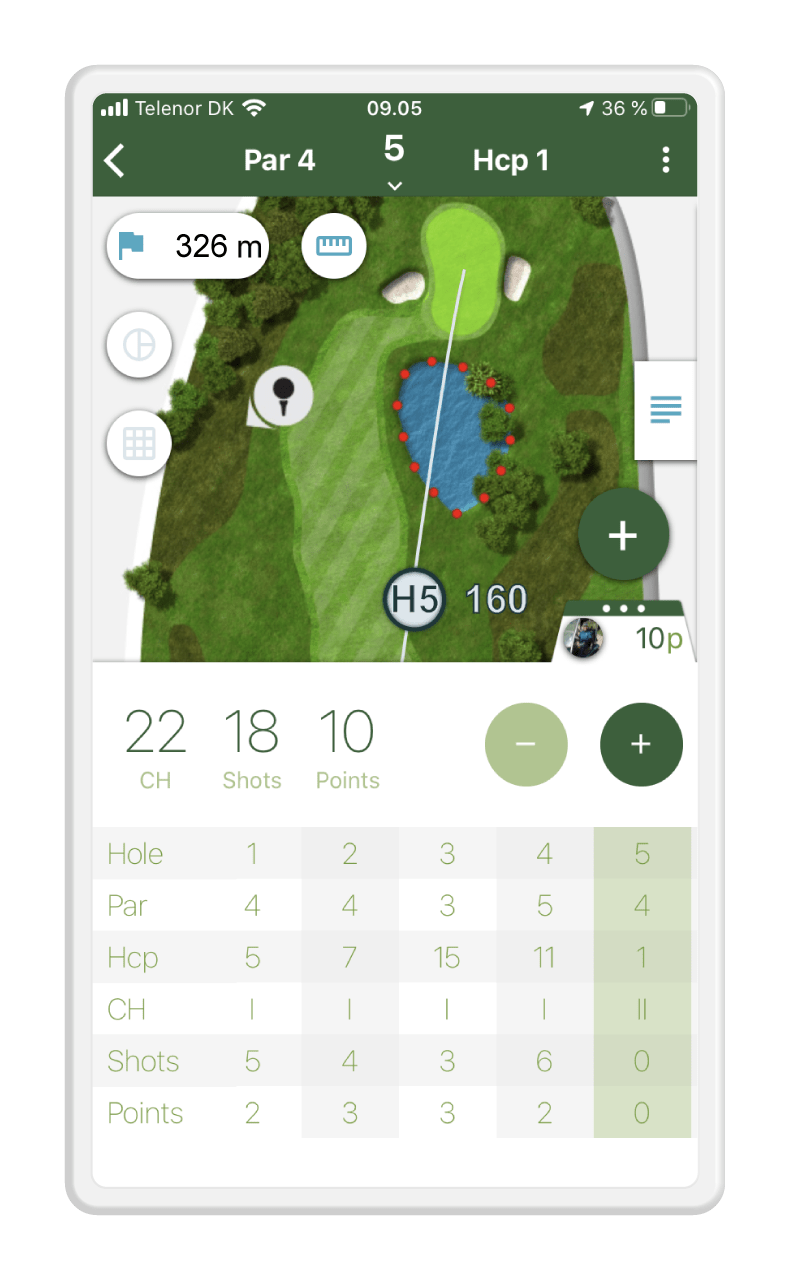790x1280 pixels.
Task: Expand the hole 5 selector
Action: coord(394,160)
